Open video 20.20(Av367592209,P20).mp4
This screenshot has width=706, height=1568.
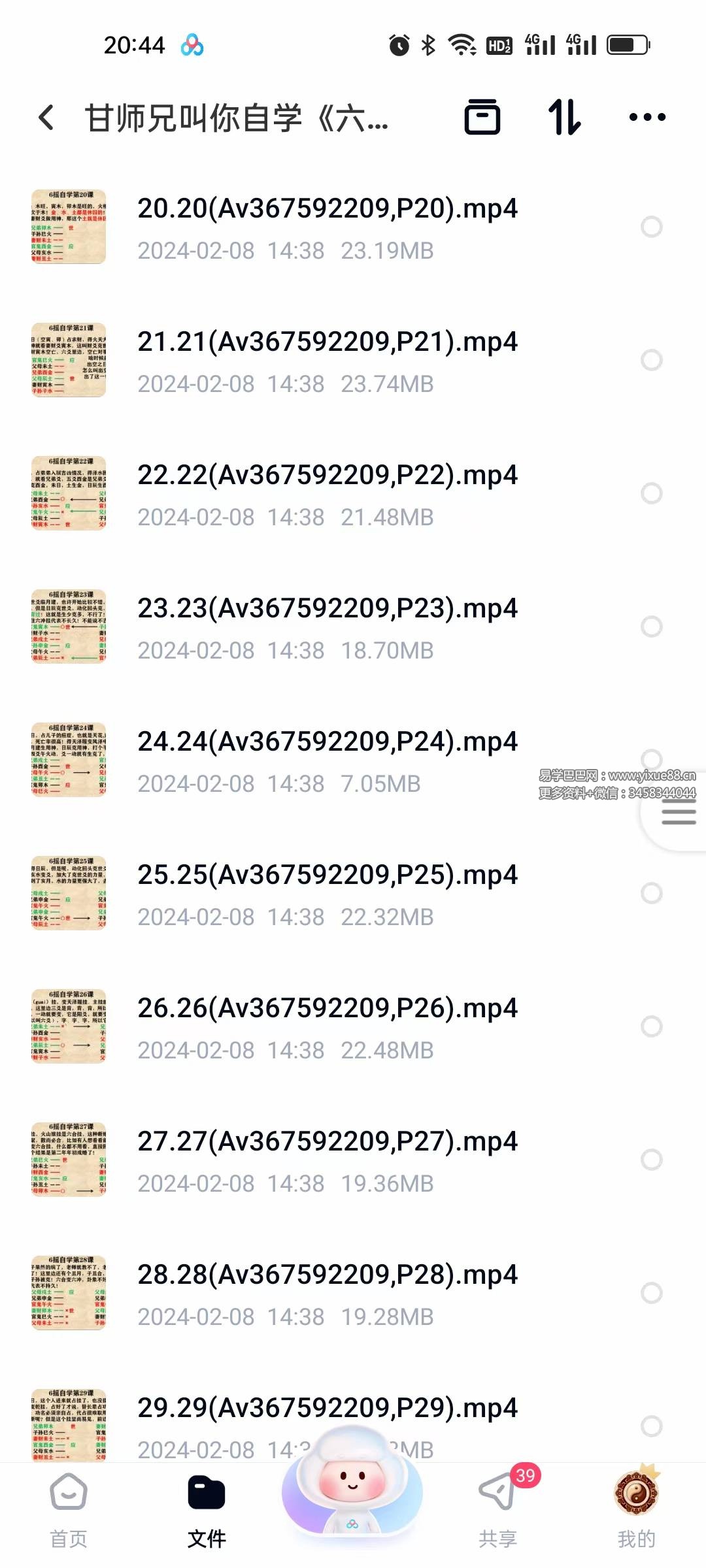click(x=327, y=227)
